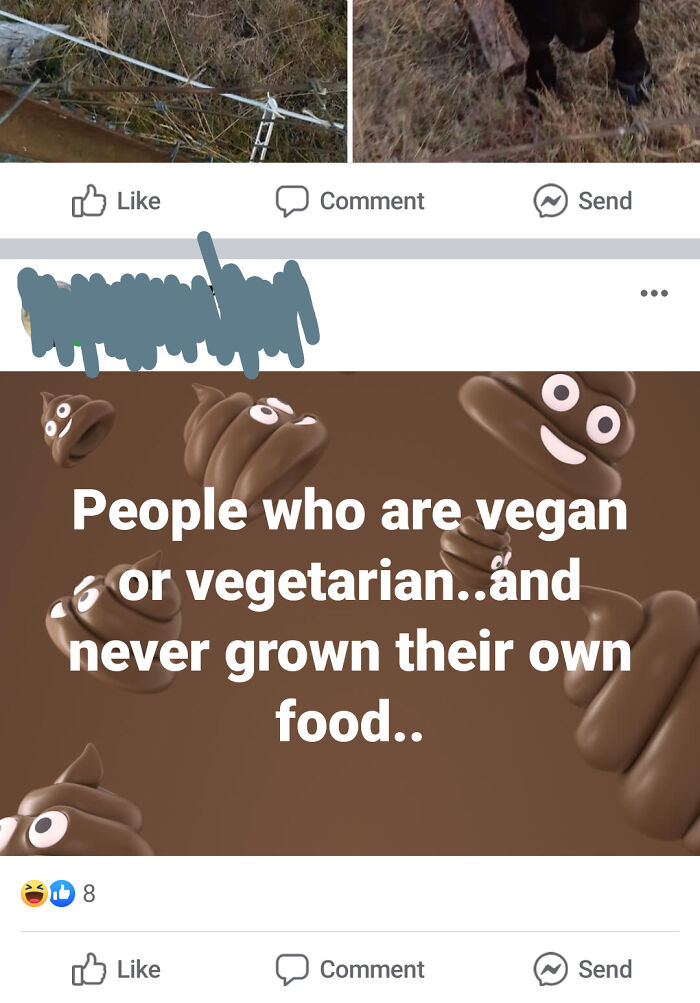Send the top photo post via Messenger
Screen dimensions: 700x1003
coord(583,201)
